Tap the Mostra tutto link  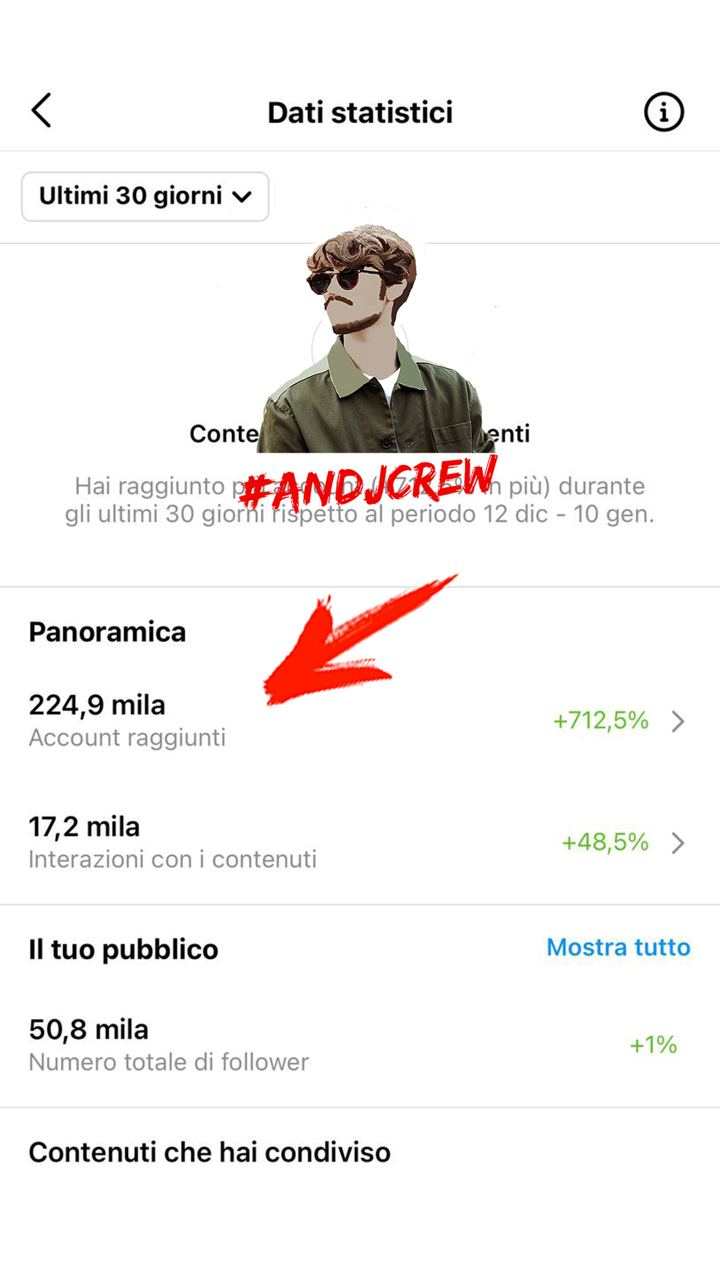tap(618, 948)
